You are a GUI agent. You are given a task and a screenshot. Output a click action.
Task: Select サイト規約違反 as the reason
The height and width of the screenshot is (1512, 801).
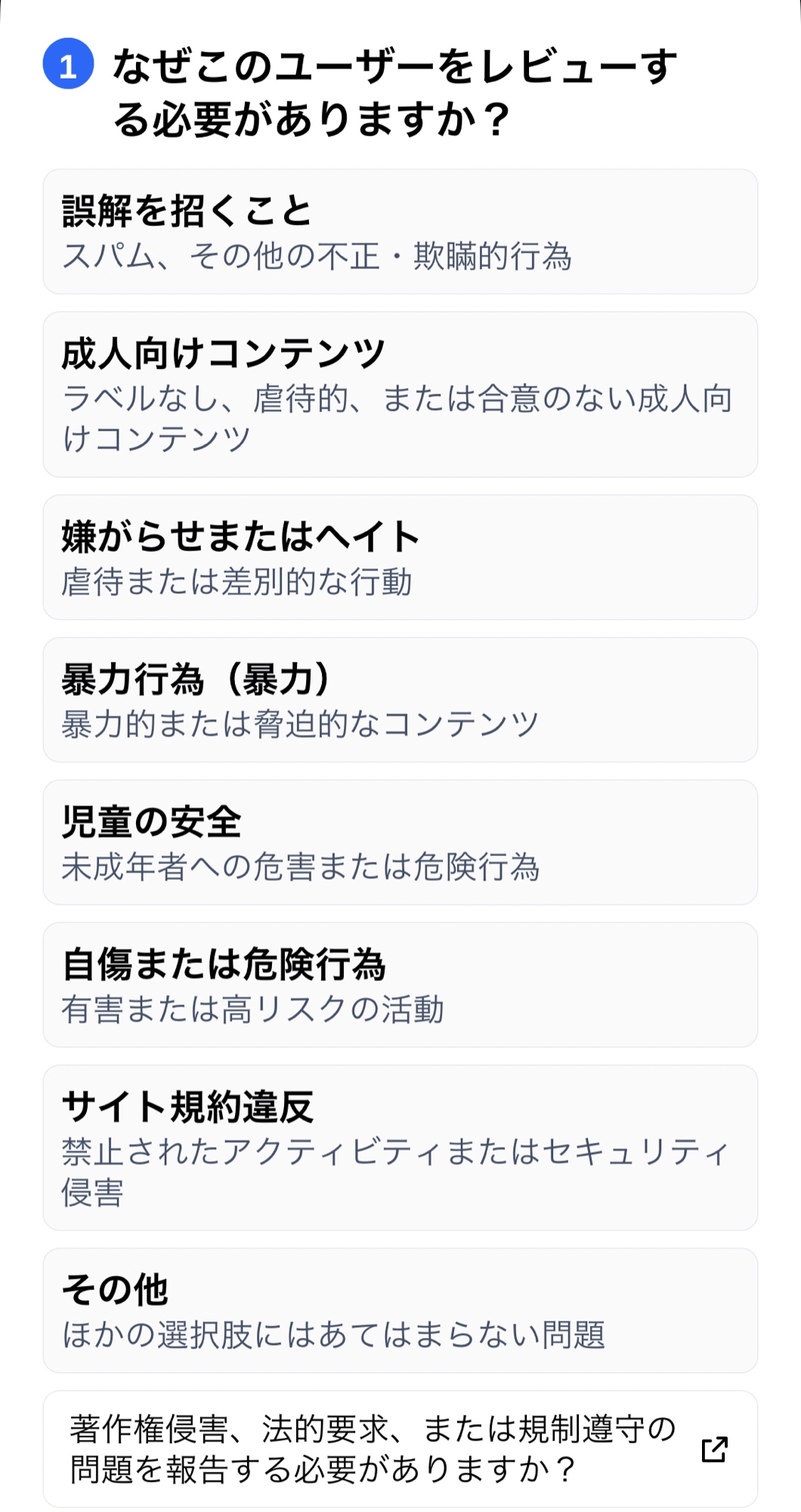(x=400, y=1148)
